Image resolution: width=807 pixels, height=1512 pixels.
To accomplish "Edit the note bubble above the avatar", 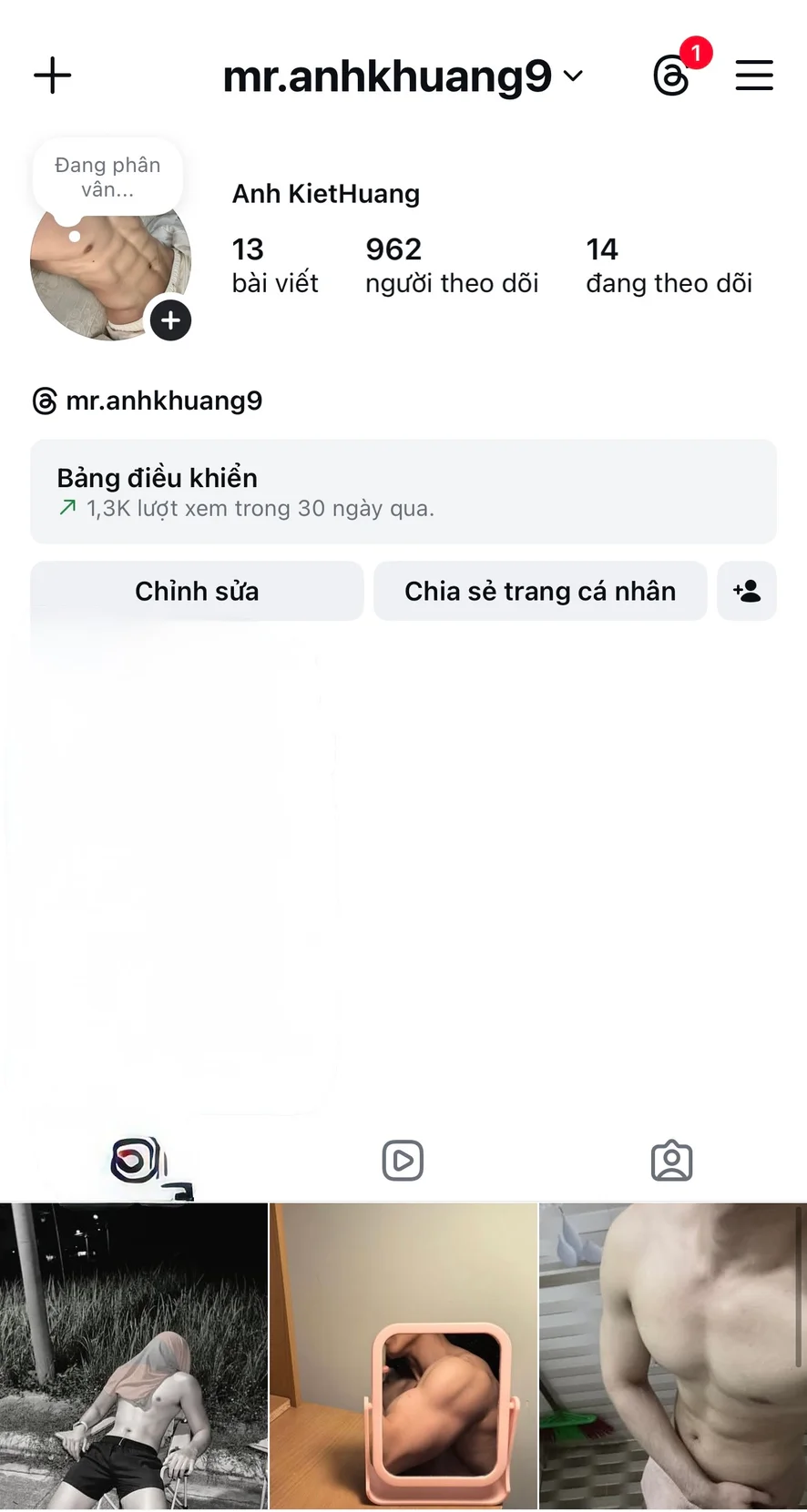I will click(x=107, y=178).
